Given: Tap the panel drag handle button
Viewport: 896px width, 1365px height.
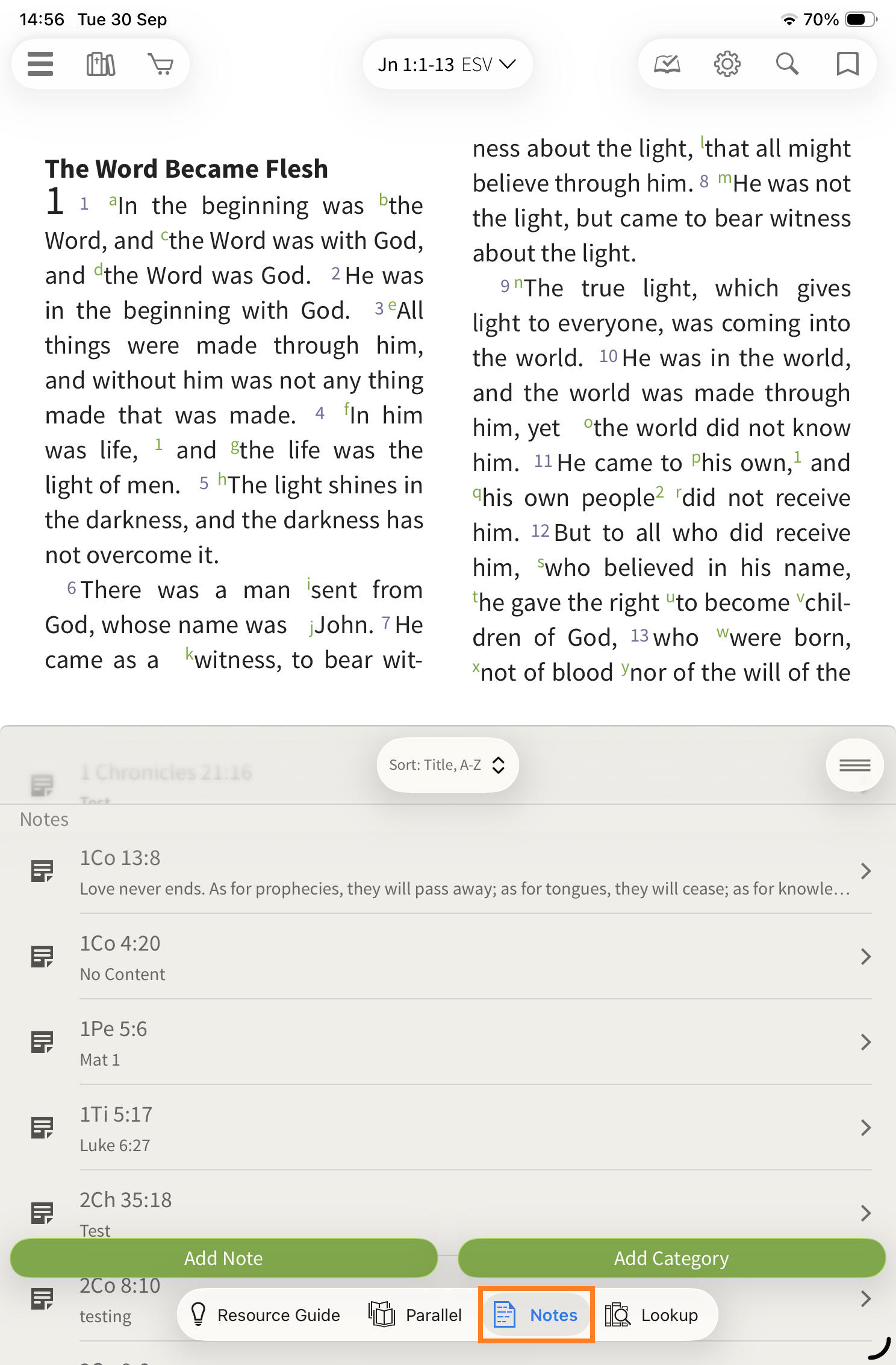Looking at the screenshot, I should [854, 765].
